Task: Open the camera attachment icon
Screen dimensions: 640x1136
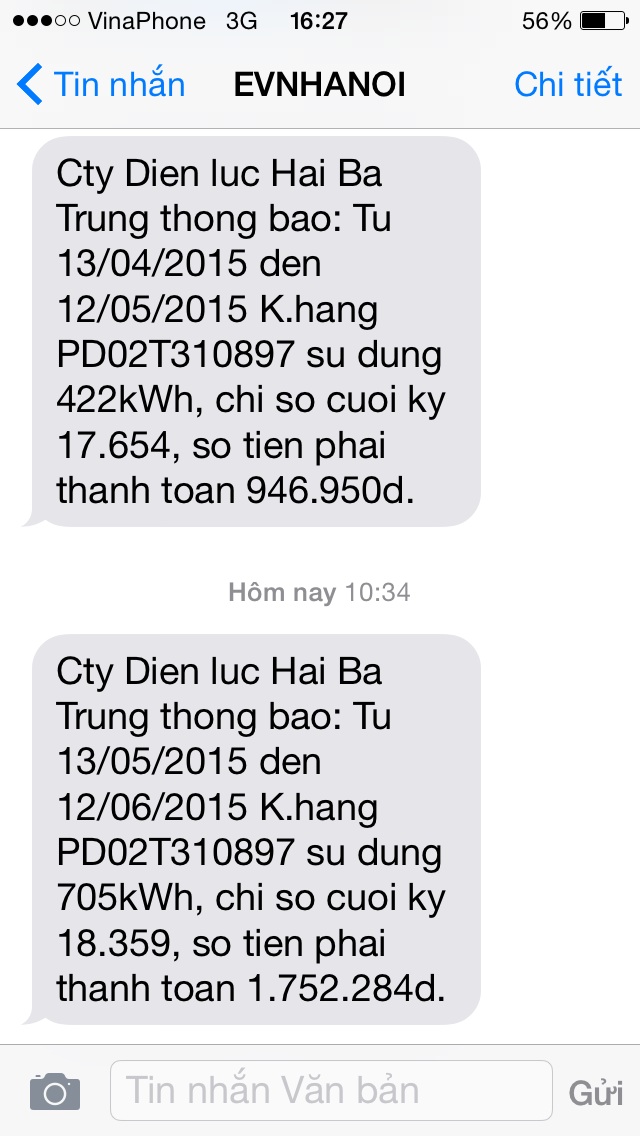Action: tap(55, 1091)
